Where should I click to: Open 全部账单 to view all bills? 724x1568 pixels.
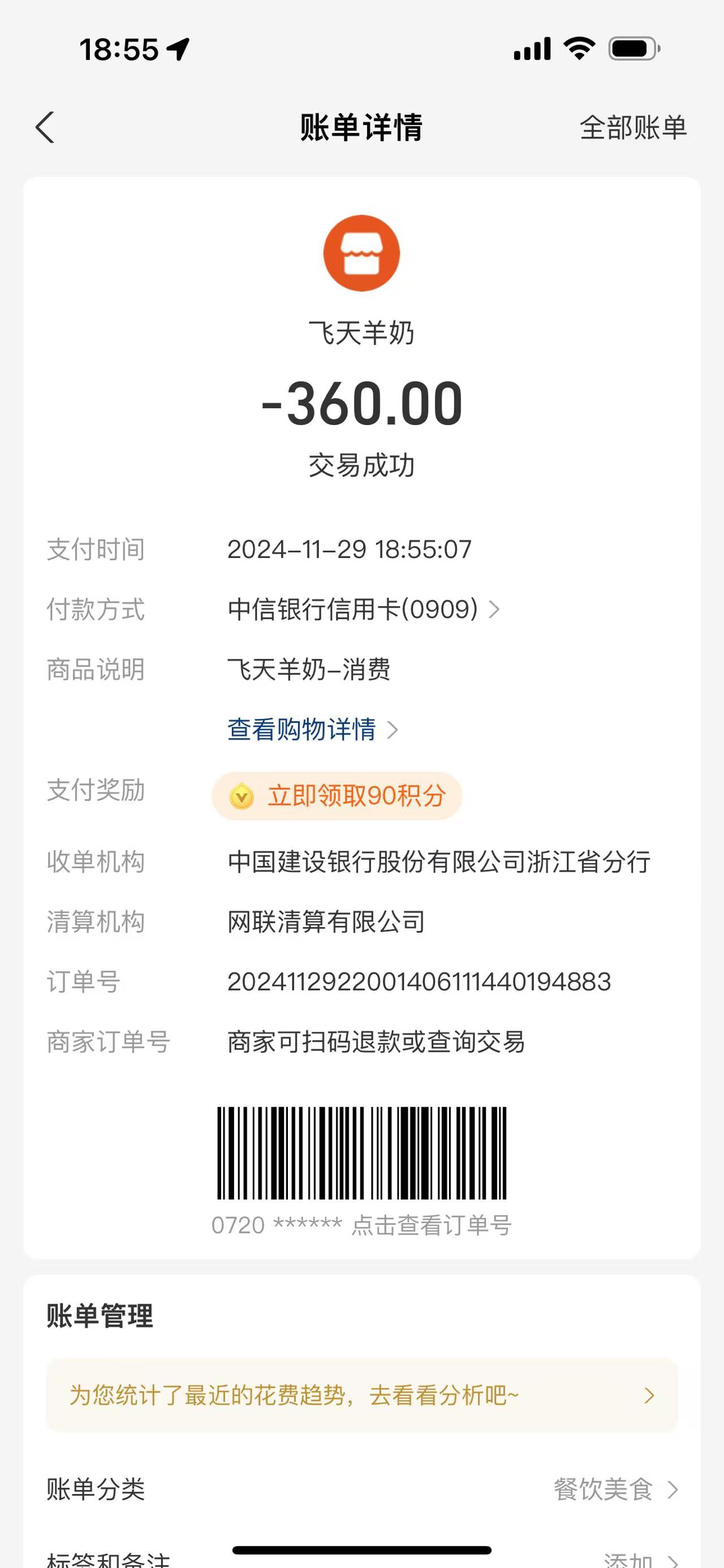coord(633,128)
